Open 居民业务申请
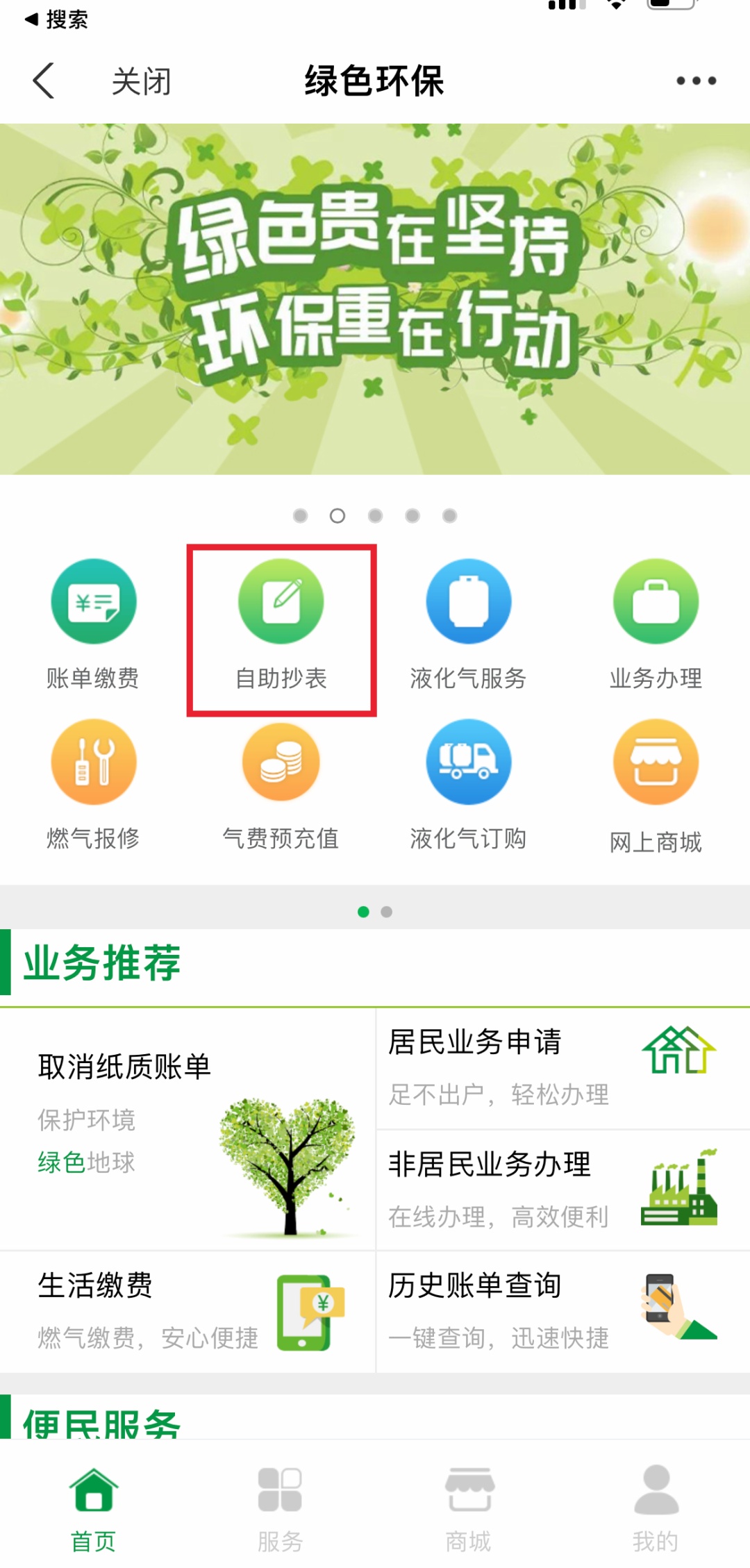Image resolution: width=750 pixels, height=1568 pixels. tap(563, 1068)
